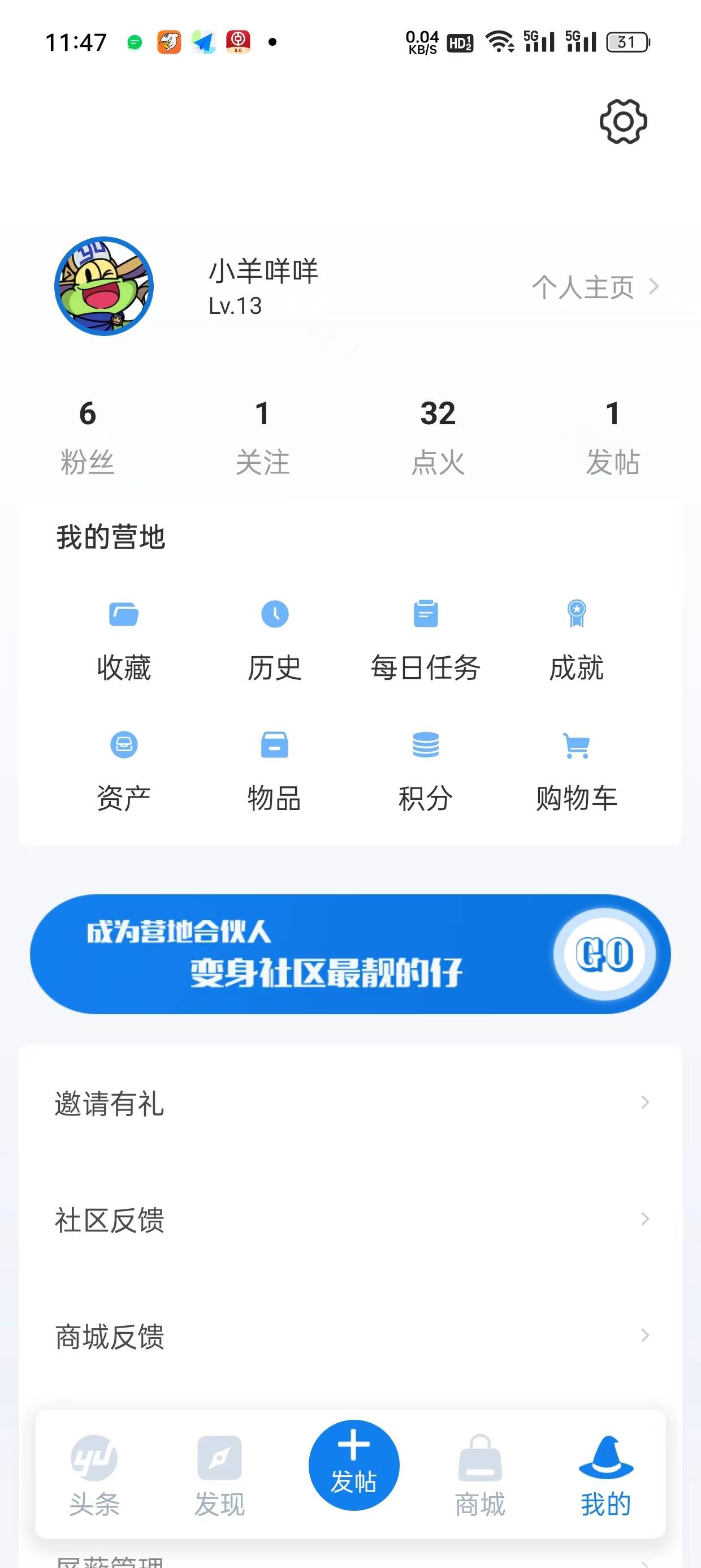Open 个人主页 profile page link

coord(595,287)
